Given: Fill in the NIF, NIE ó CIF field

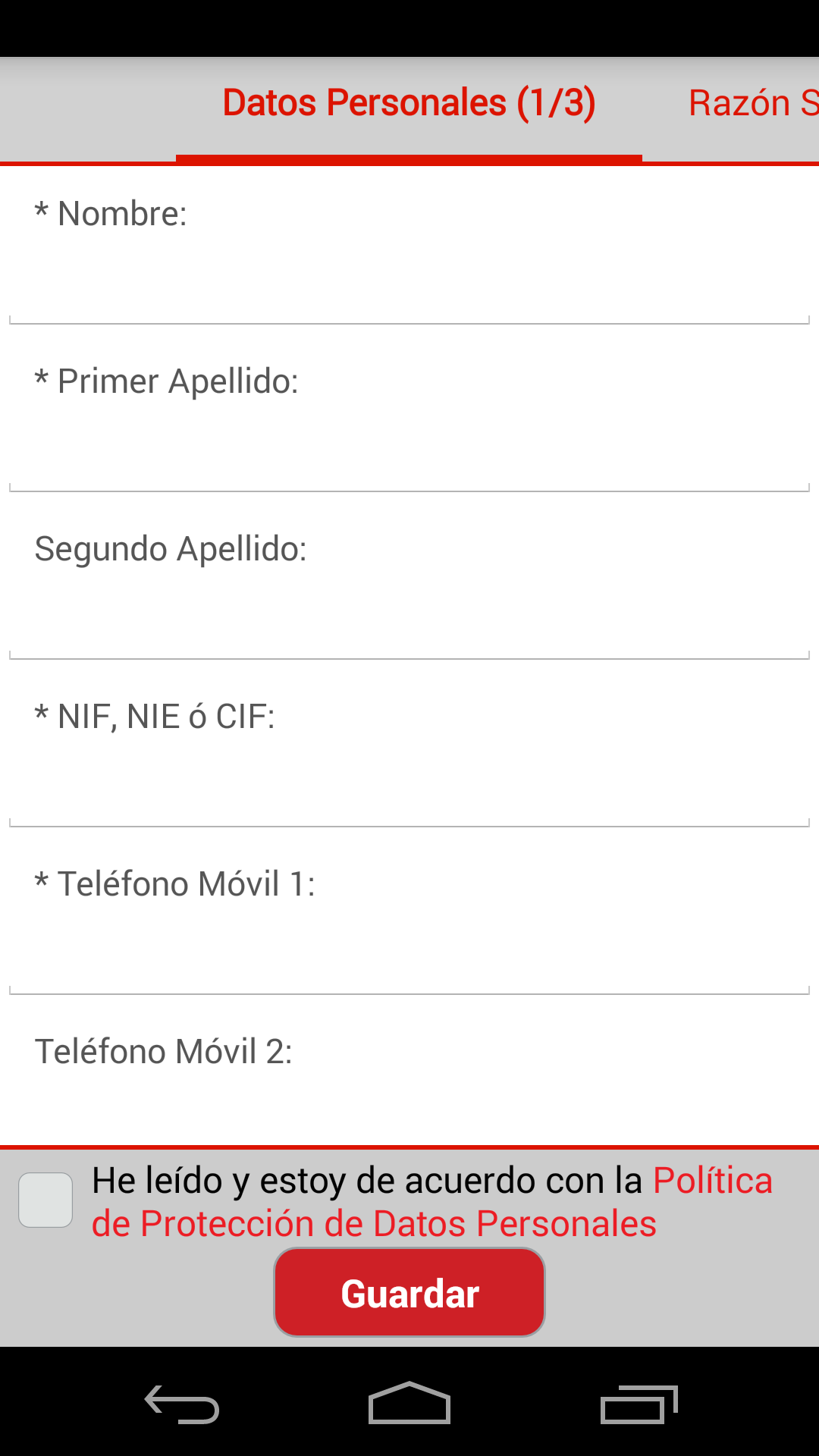Looking at the screenshot, I should (409, 790).
